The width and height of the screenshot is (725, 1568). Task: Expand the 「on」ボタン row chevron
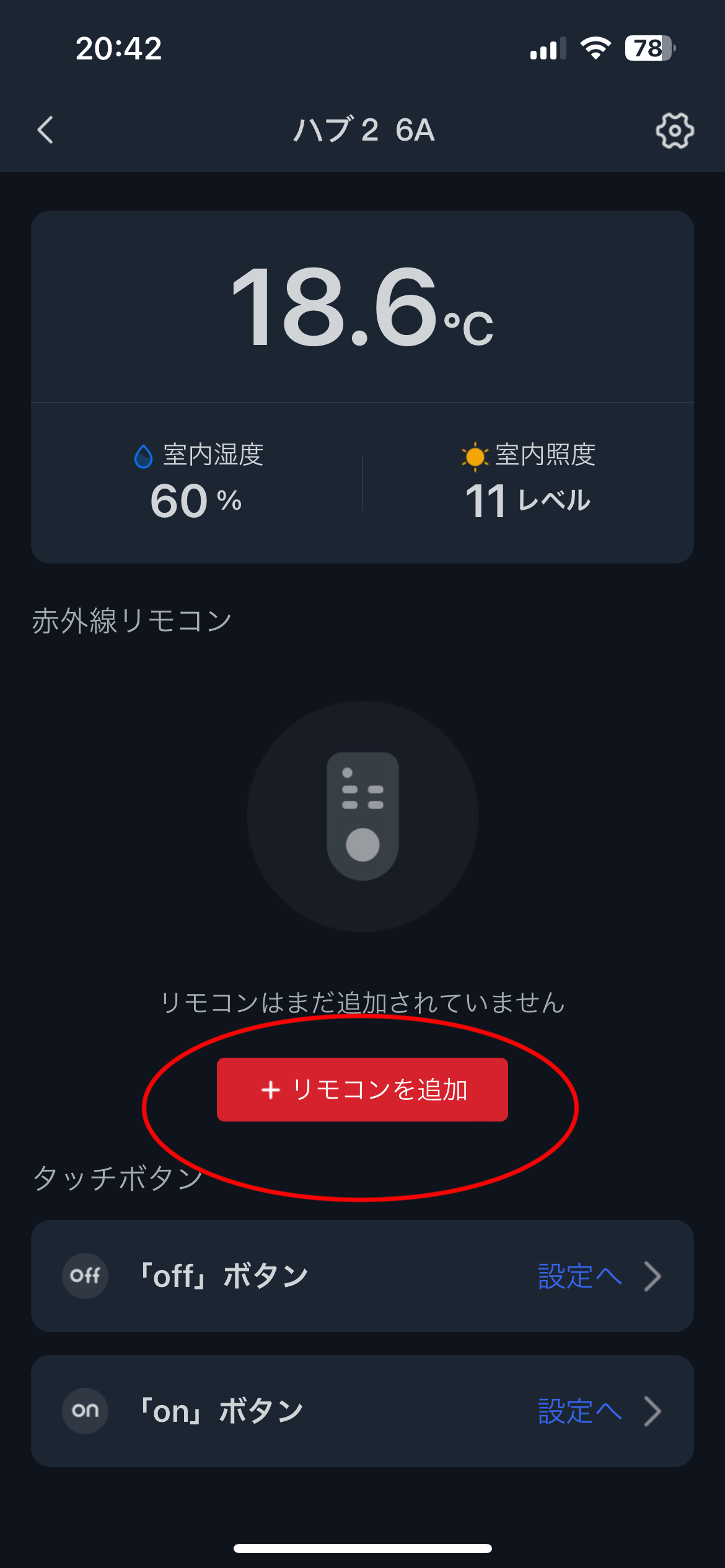652,1411
